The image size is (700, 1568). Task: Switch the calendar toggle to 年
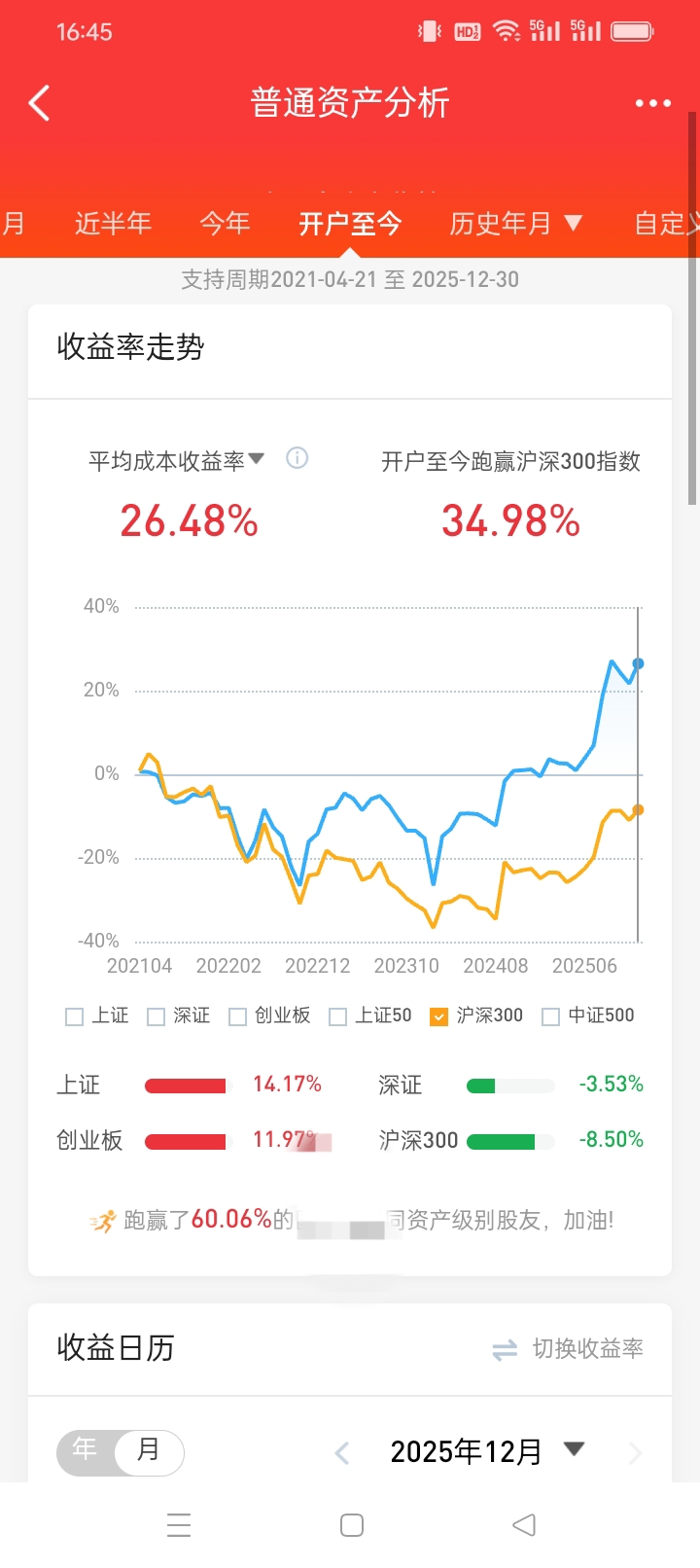click(x=86, y=1452)
